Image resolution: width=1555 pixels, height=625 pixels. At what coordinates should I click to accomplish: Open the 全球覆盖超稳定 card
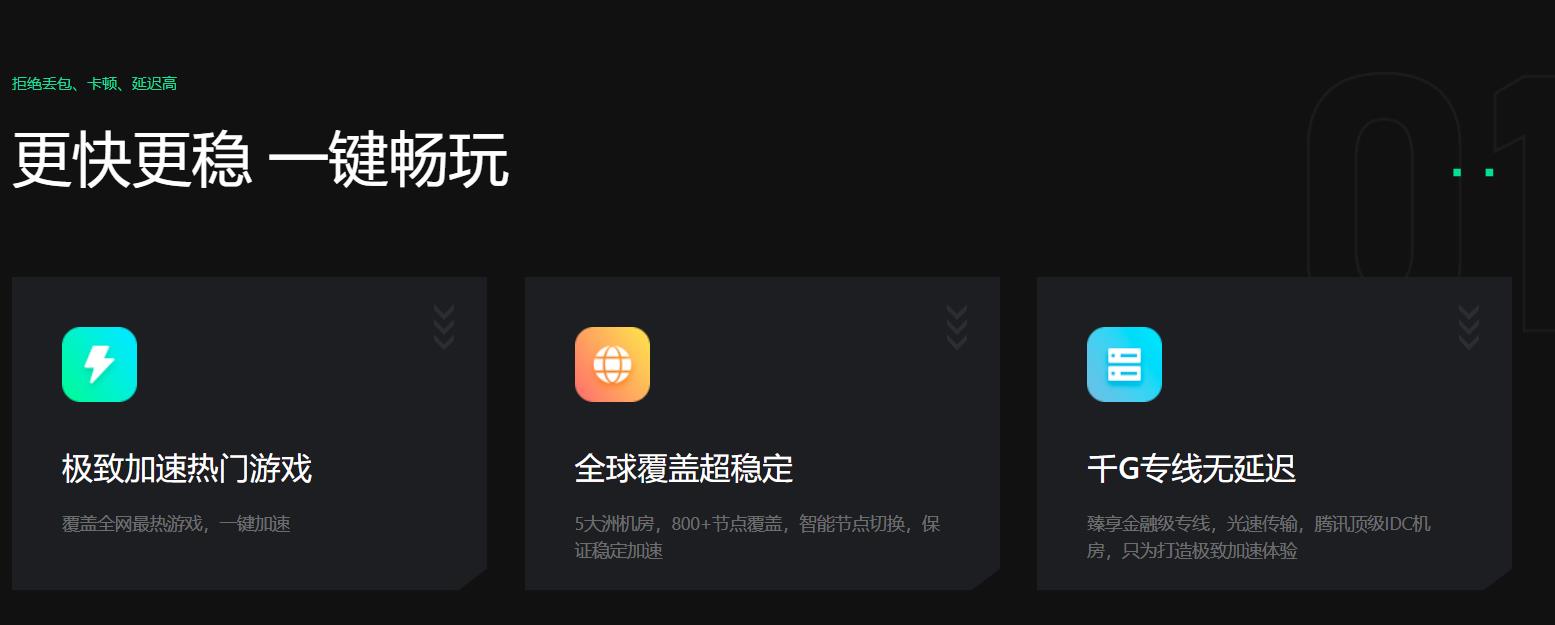[x=762, y=433]
